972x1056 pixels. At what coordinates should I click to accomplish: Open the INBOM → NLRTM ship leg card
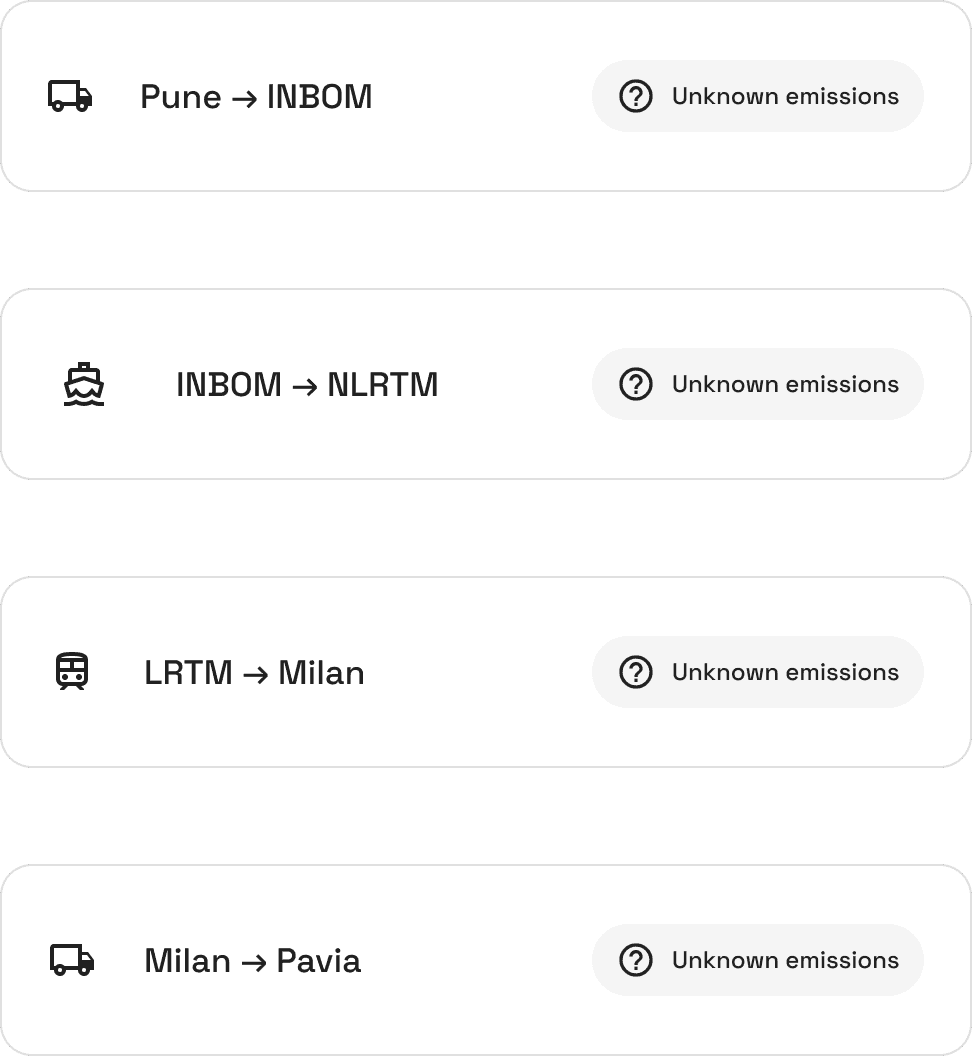click(x=306, y=385)
